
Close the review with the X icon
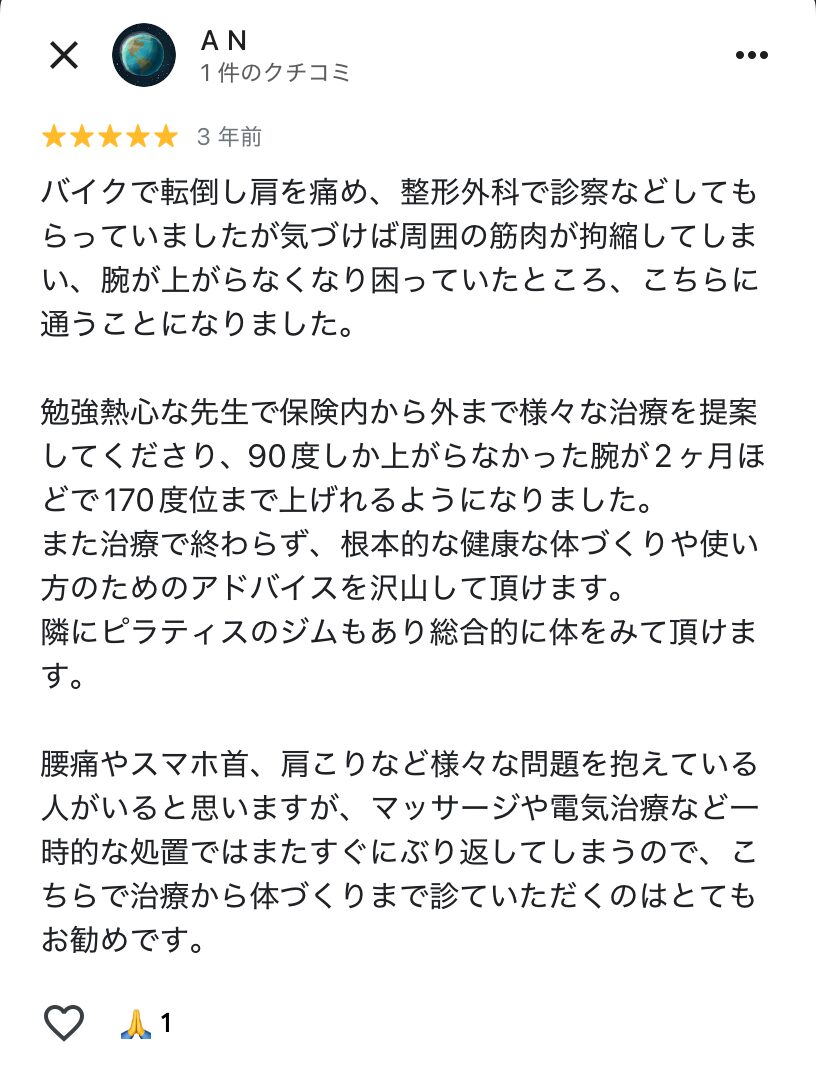64,55
